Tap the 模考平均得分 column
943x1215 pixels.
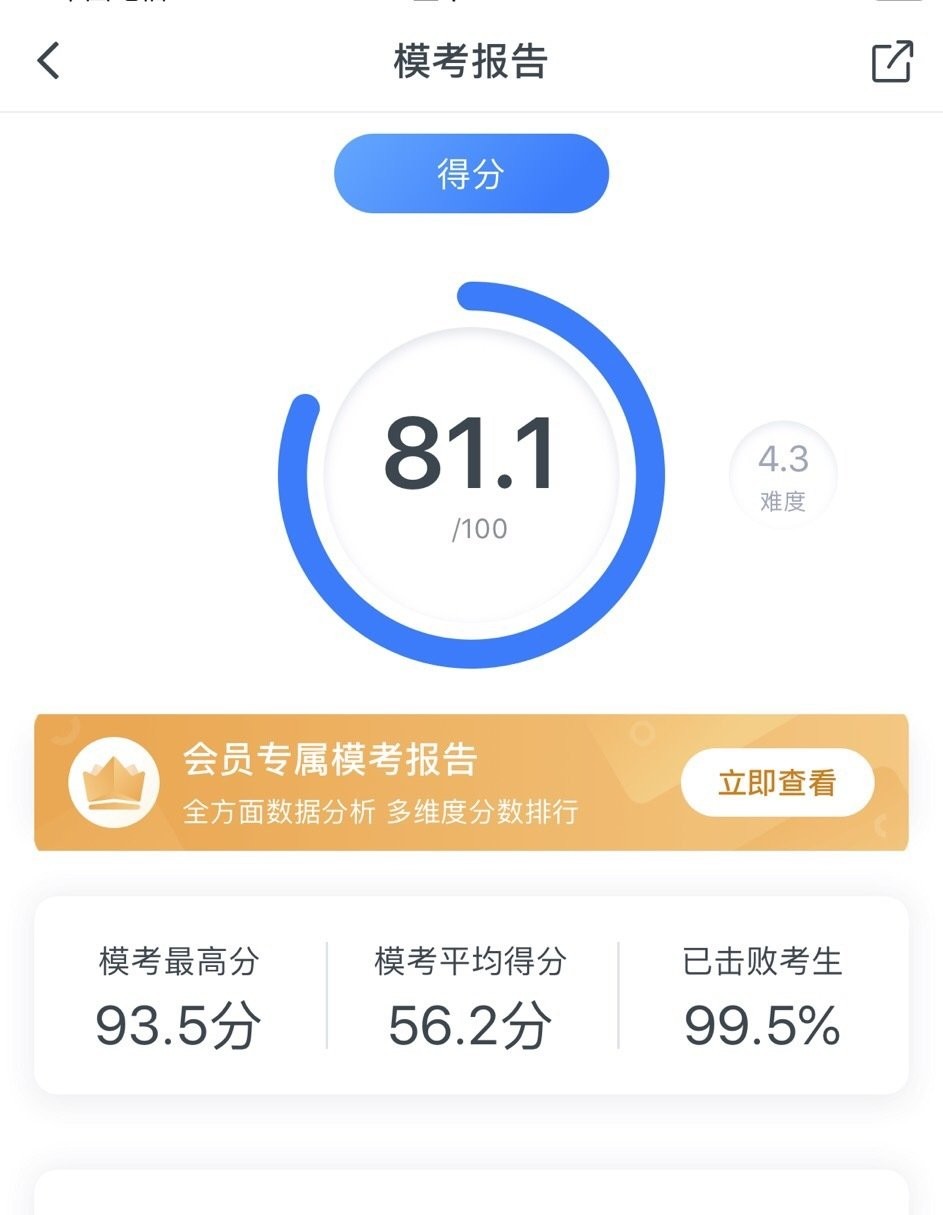point(471,960)
